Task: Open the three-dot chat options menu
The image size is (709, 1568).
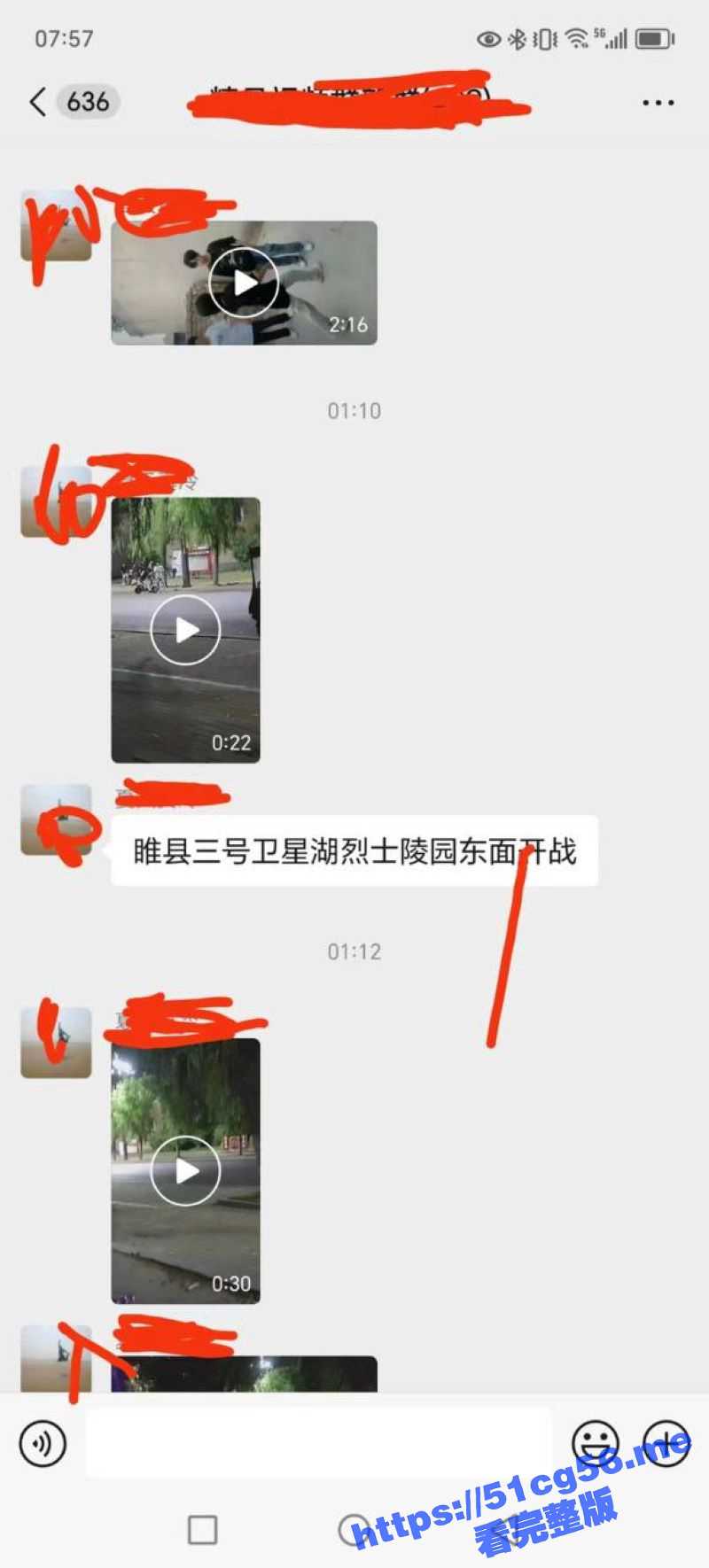Action: (657, 102)
